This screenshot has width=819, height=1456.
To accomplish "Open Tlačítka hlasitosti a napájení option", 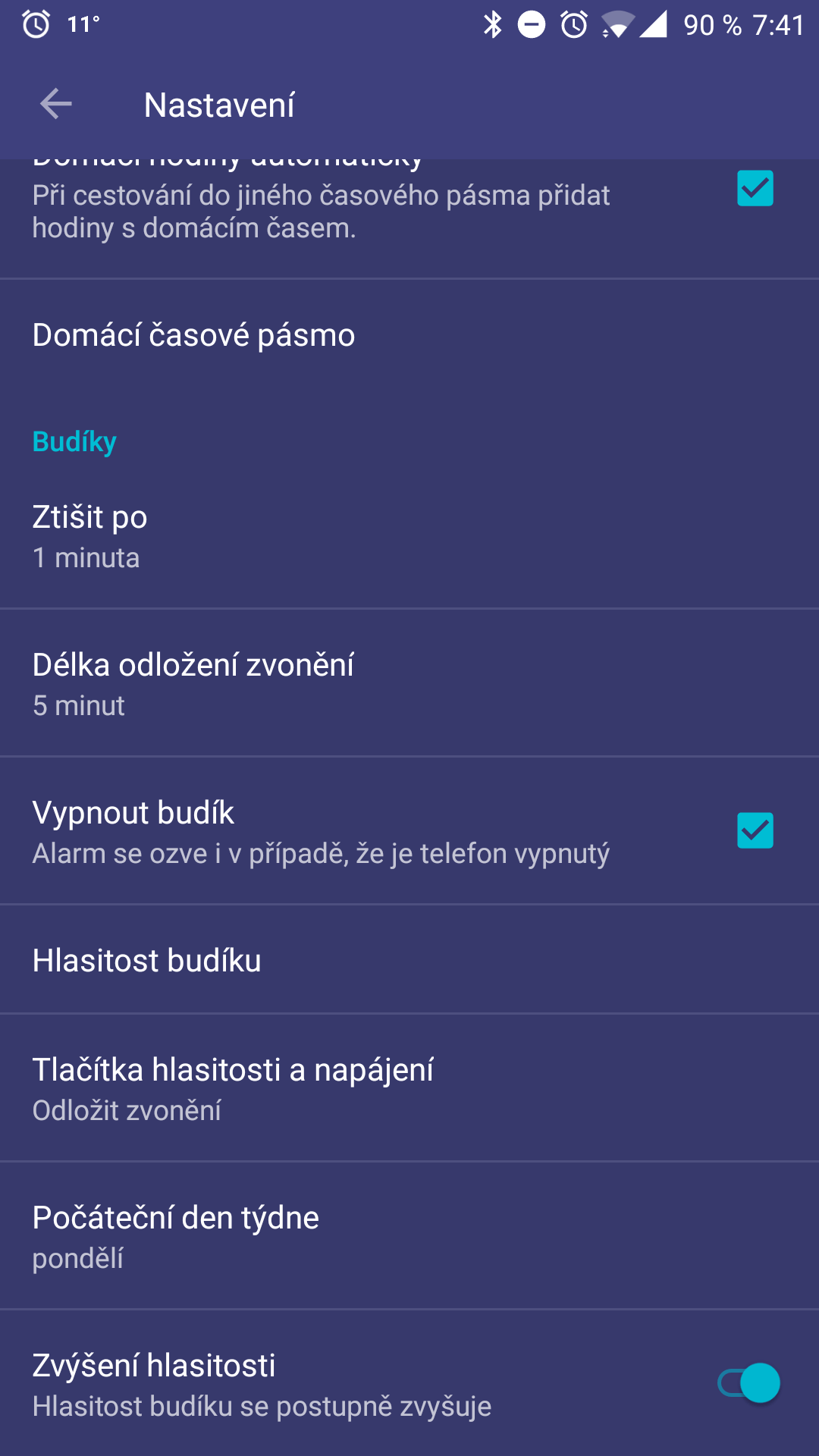I will [409, 1088].
